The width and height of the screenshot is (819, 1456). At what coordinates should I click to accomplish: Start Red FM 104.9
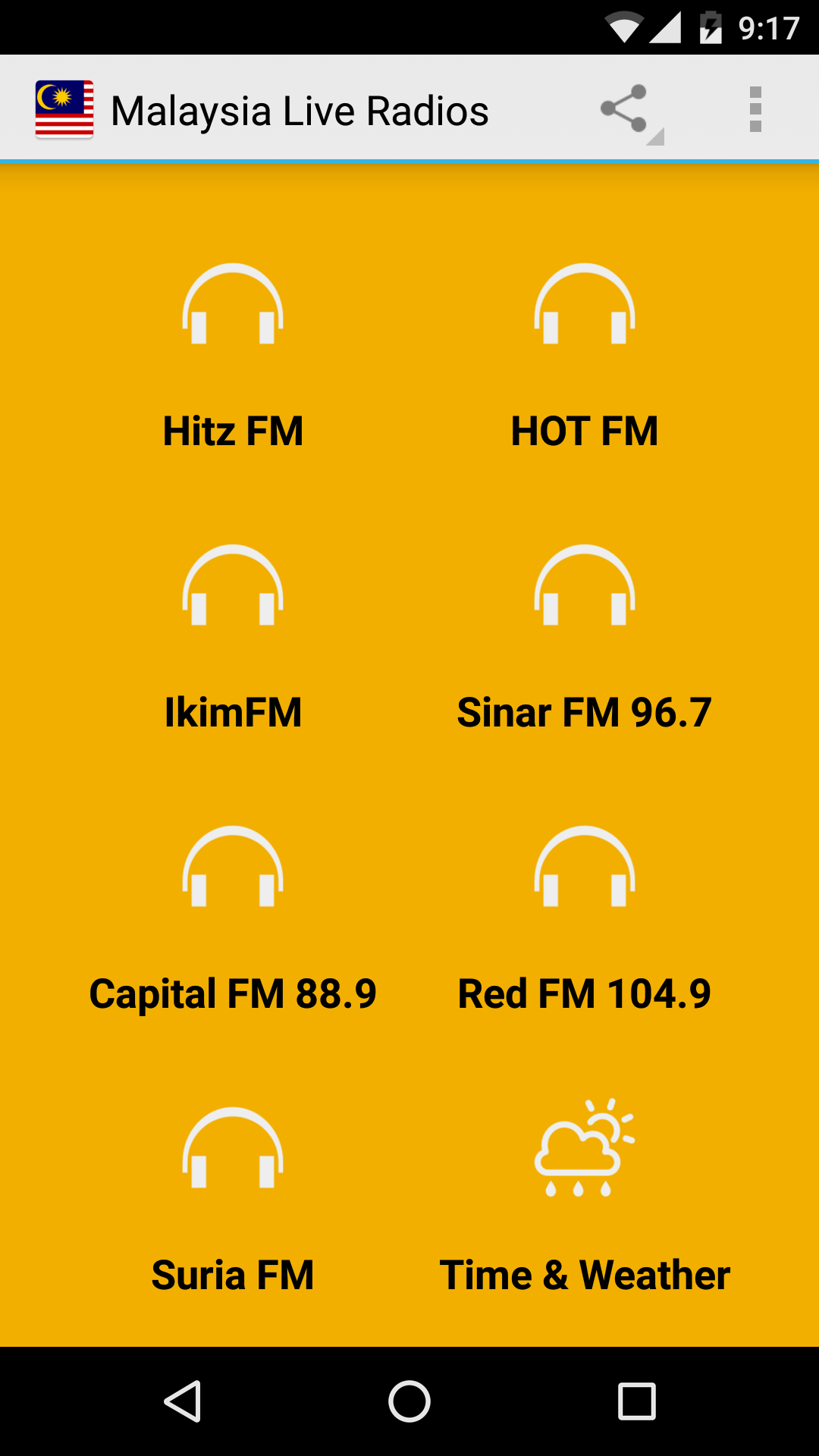coord(584,919)
